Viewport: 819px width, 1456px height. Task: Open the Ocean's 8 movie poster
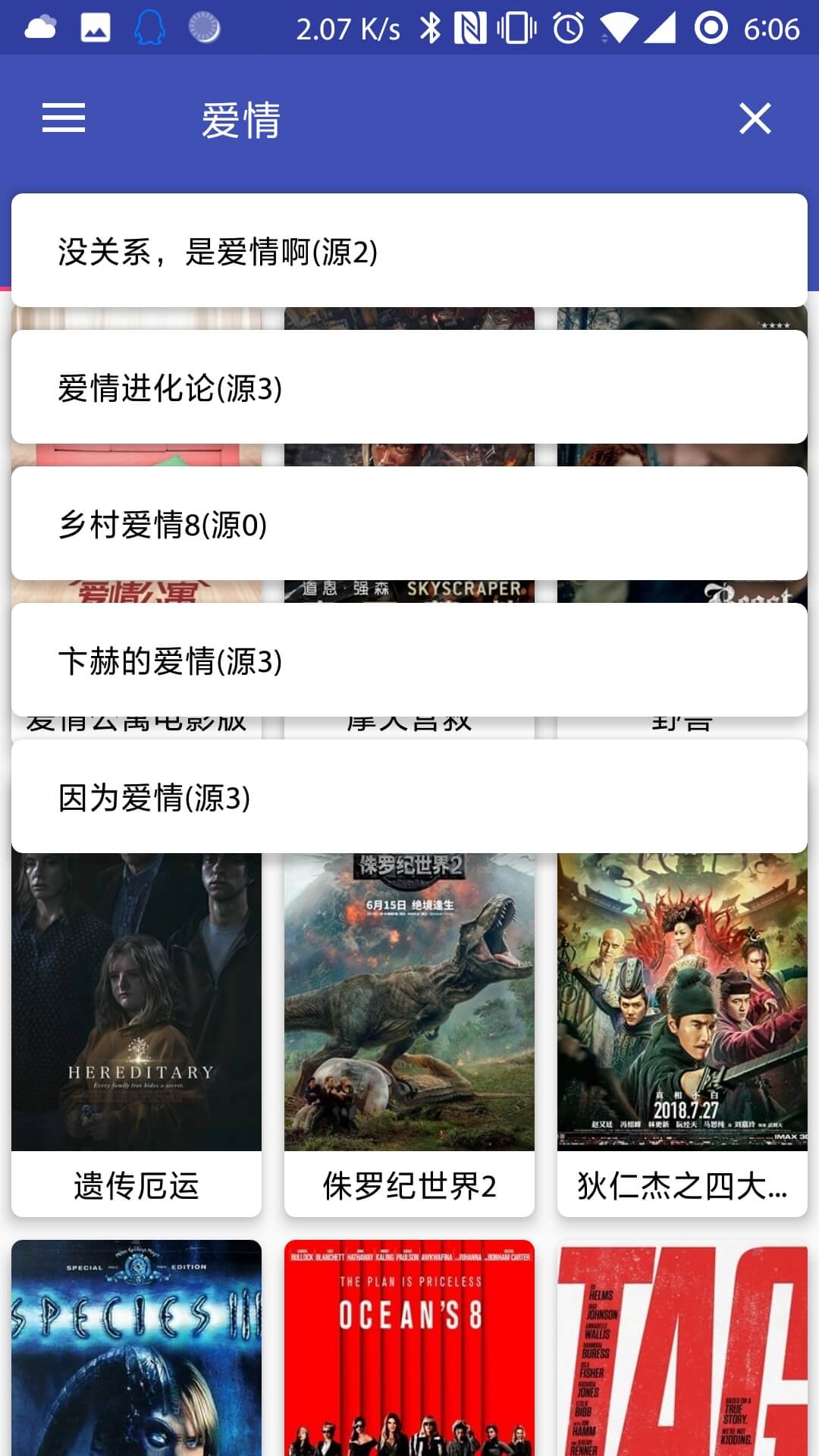click(409, 1348)
